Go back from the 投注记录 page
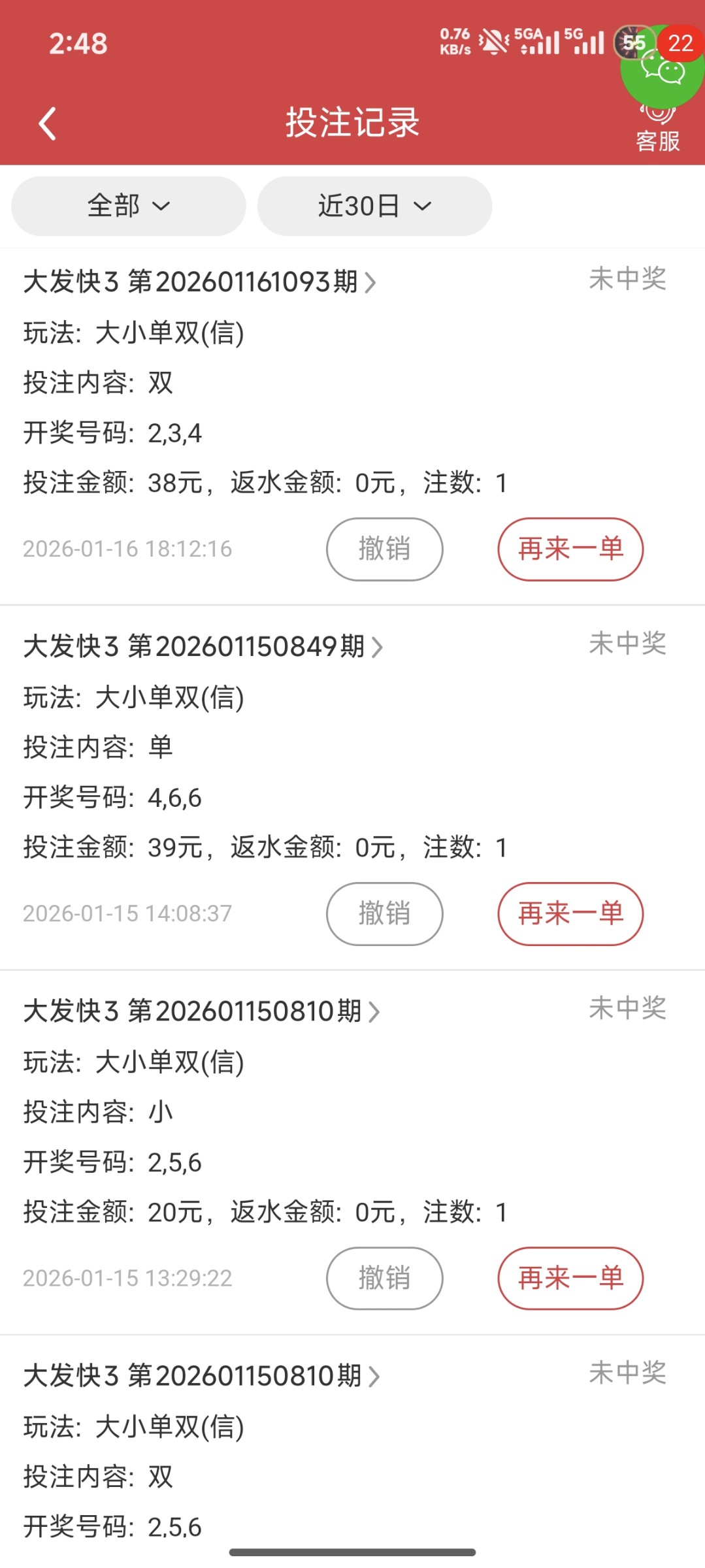The height and width of the screenshot is (1568, 705). click(x=48, y=123)
